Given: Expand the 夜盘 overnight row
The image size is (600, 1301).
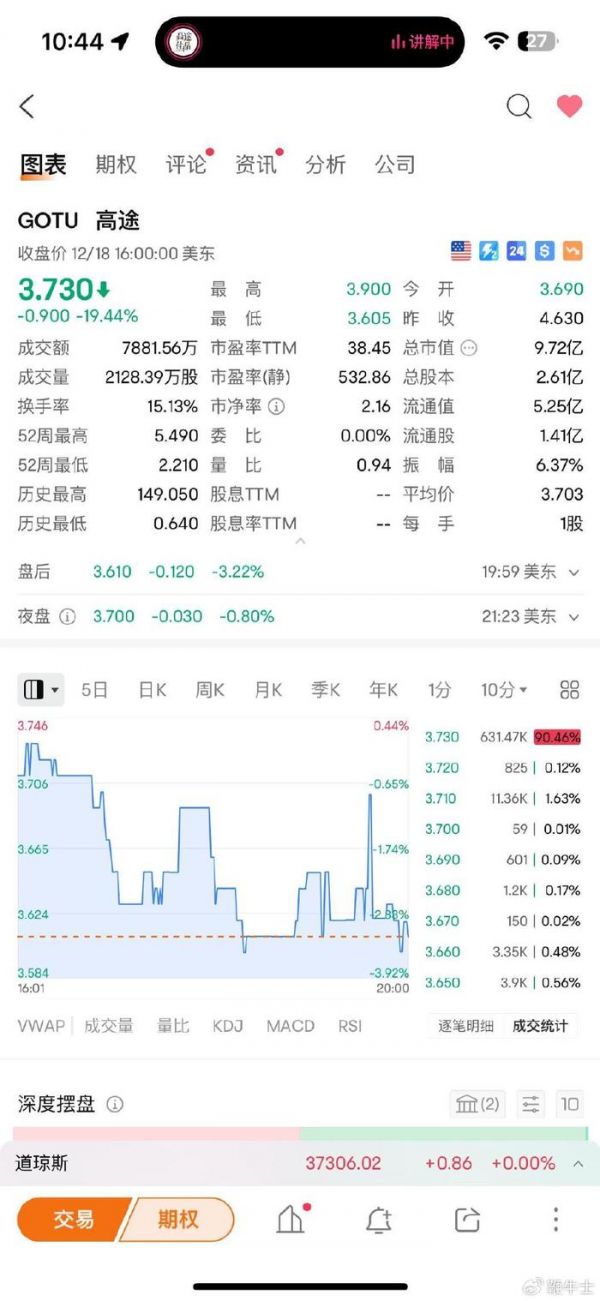Looking at the screenshot, I should pyautogui.click(x=574, y=616).
